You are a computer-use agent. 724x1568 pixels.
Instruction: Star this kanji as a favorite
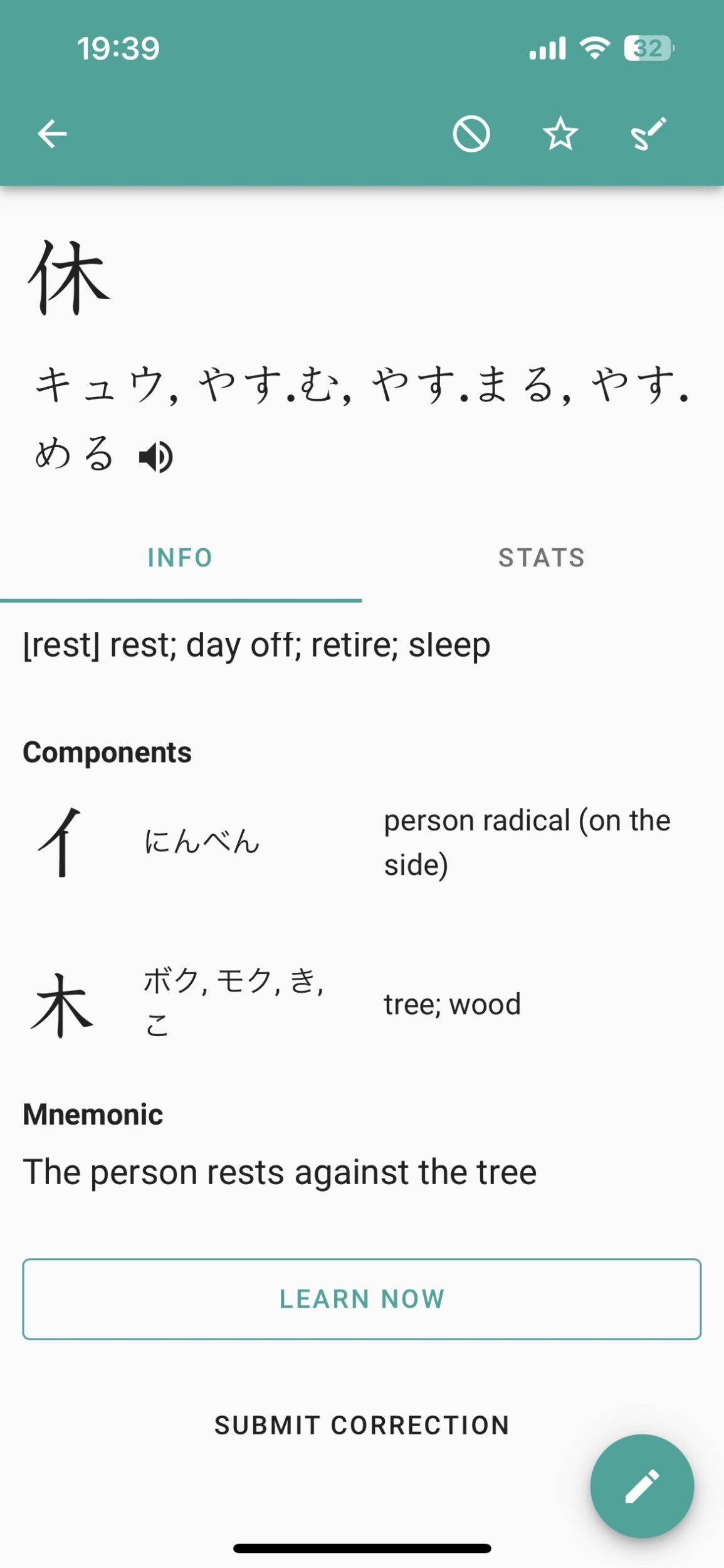[x=560, y=134]
